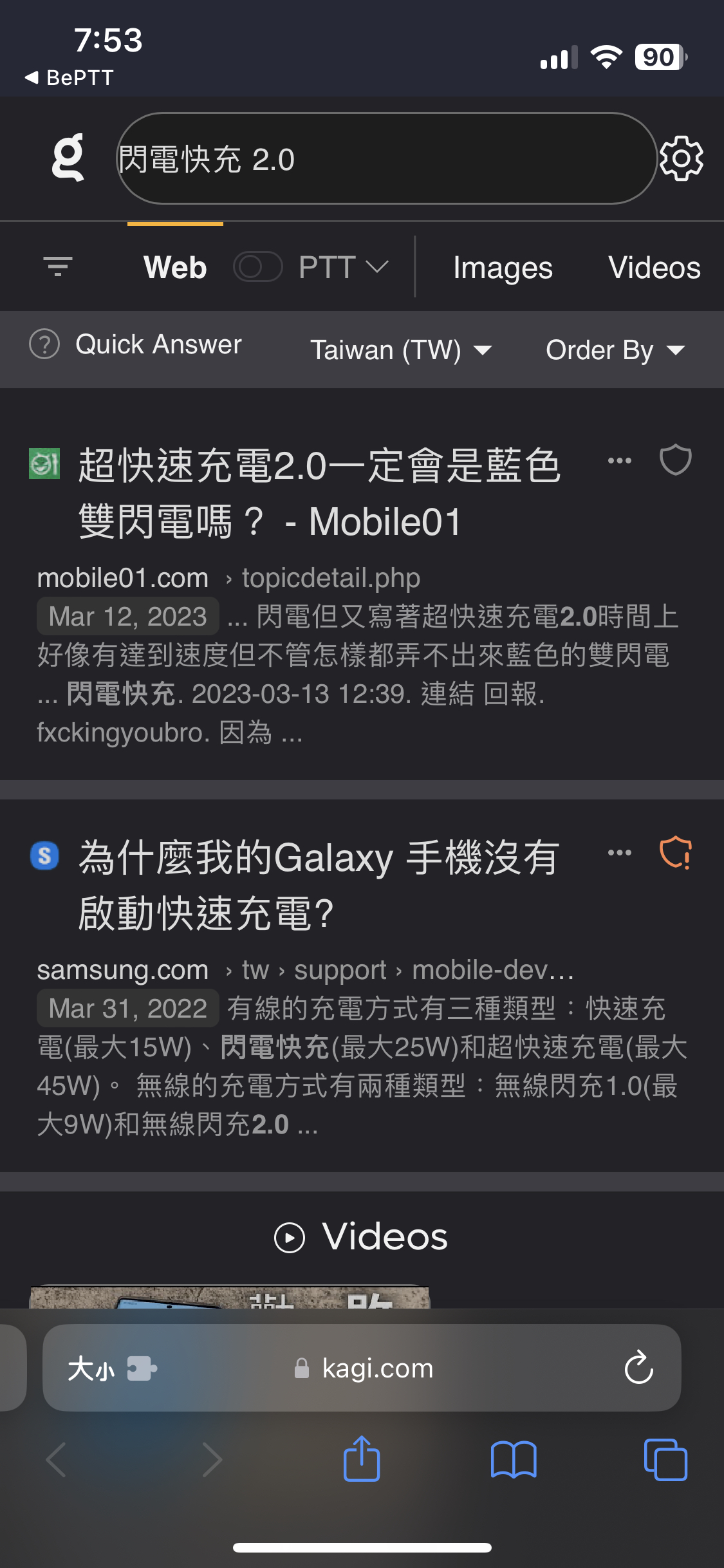The image size is (724, 1568).
Task: Toggle the PTT lens switch
Action: point(257,266)
